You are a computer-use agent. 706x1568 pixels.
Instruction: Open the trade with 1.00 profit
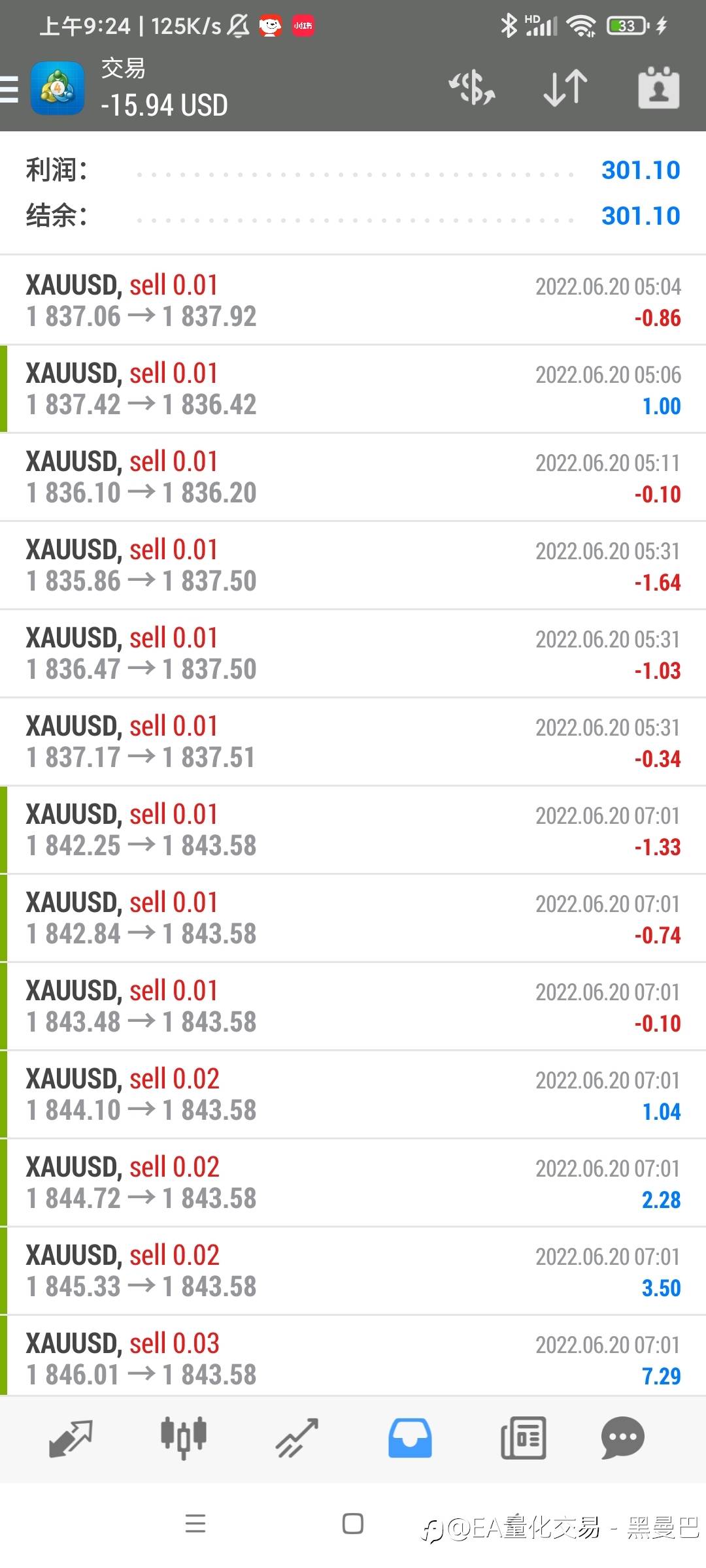353,389
